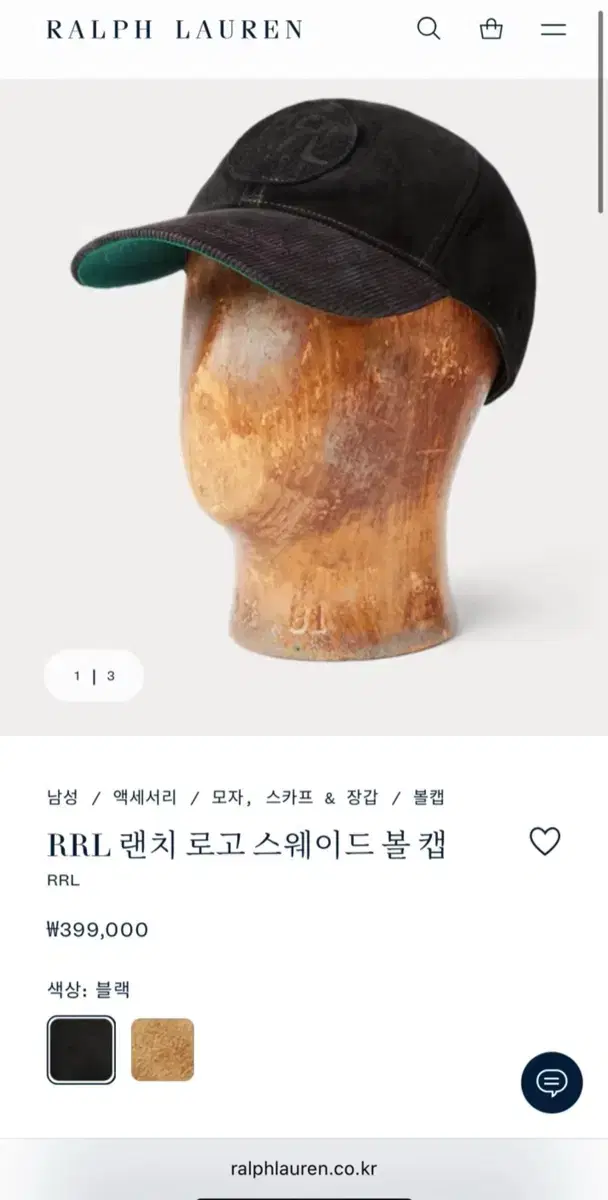608x1200 pixels.
Task: Select the black color swatch
Action: [x=81, y=1049]
